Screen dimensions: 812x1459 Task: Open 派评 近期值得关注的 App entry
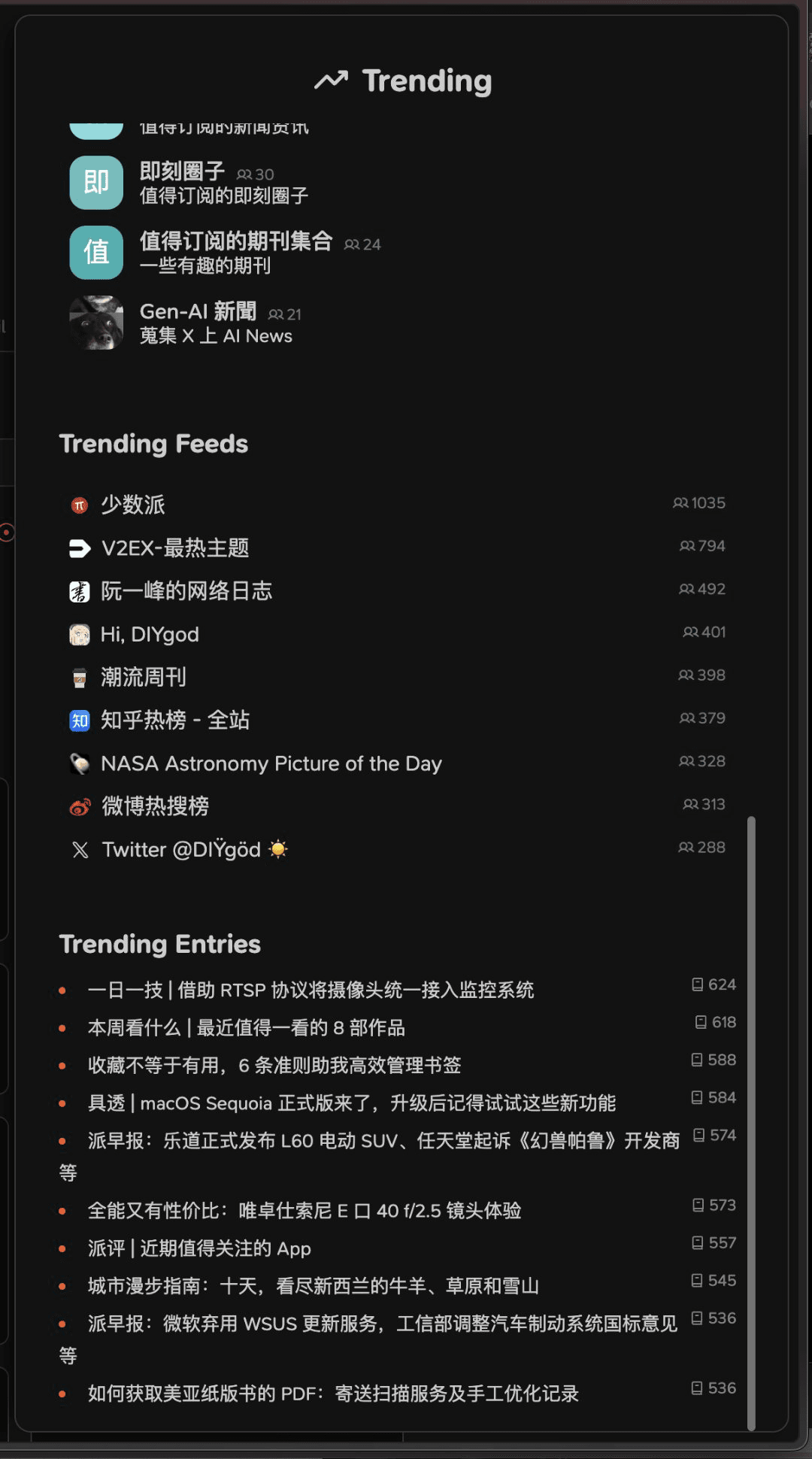coord(199,1248)
